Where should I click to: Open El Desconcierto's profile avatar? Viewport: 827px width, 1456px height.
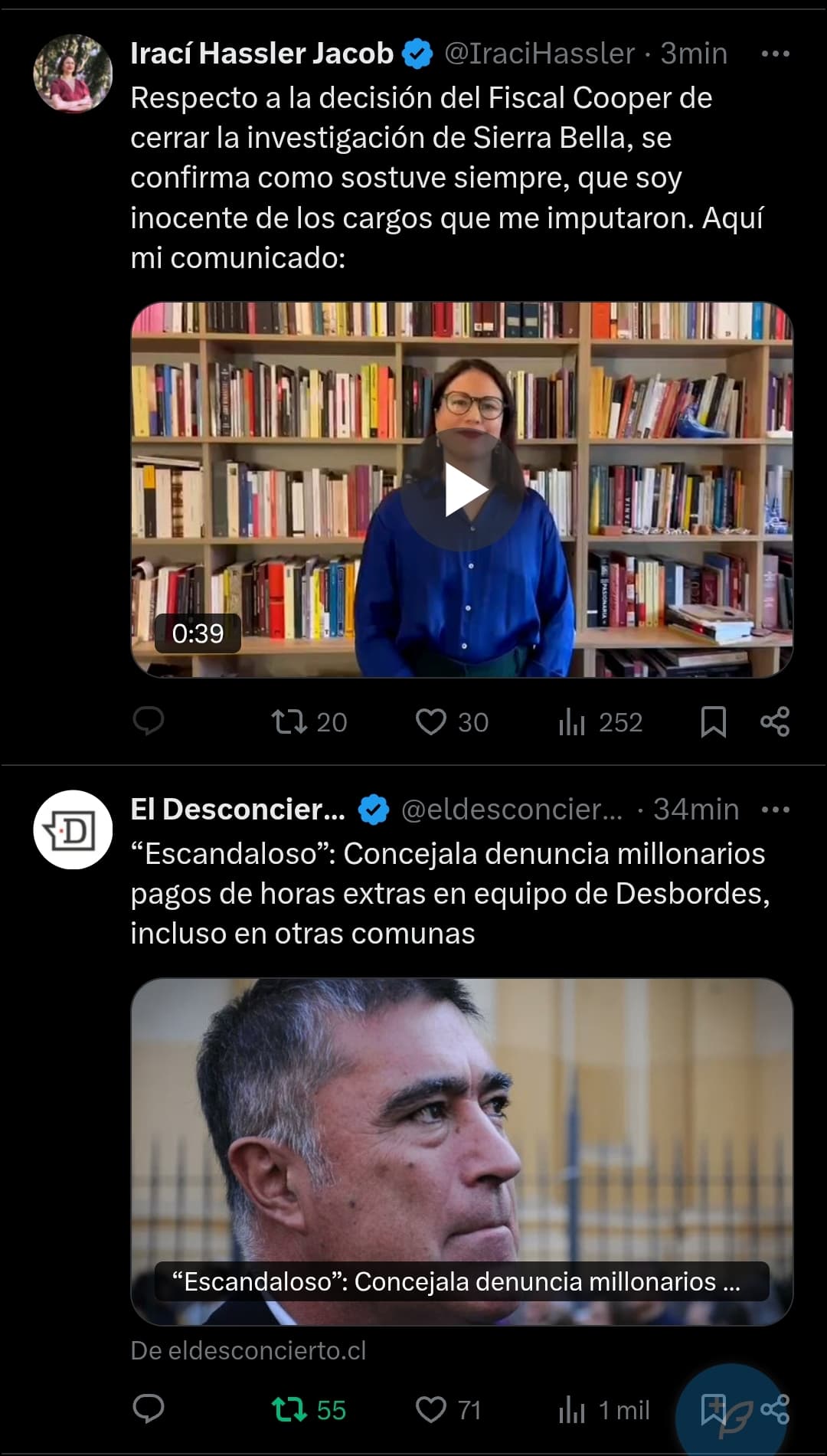(x=73, y=829)
